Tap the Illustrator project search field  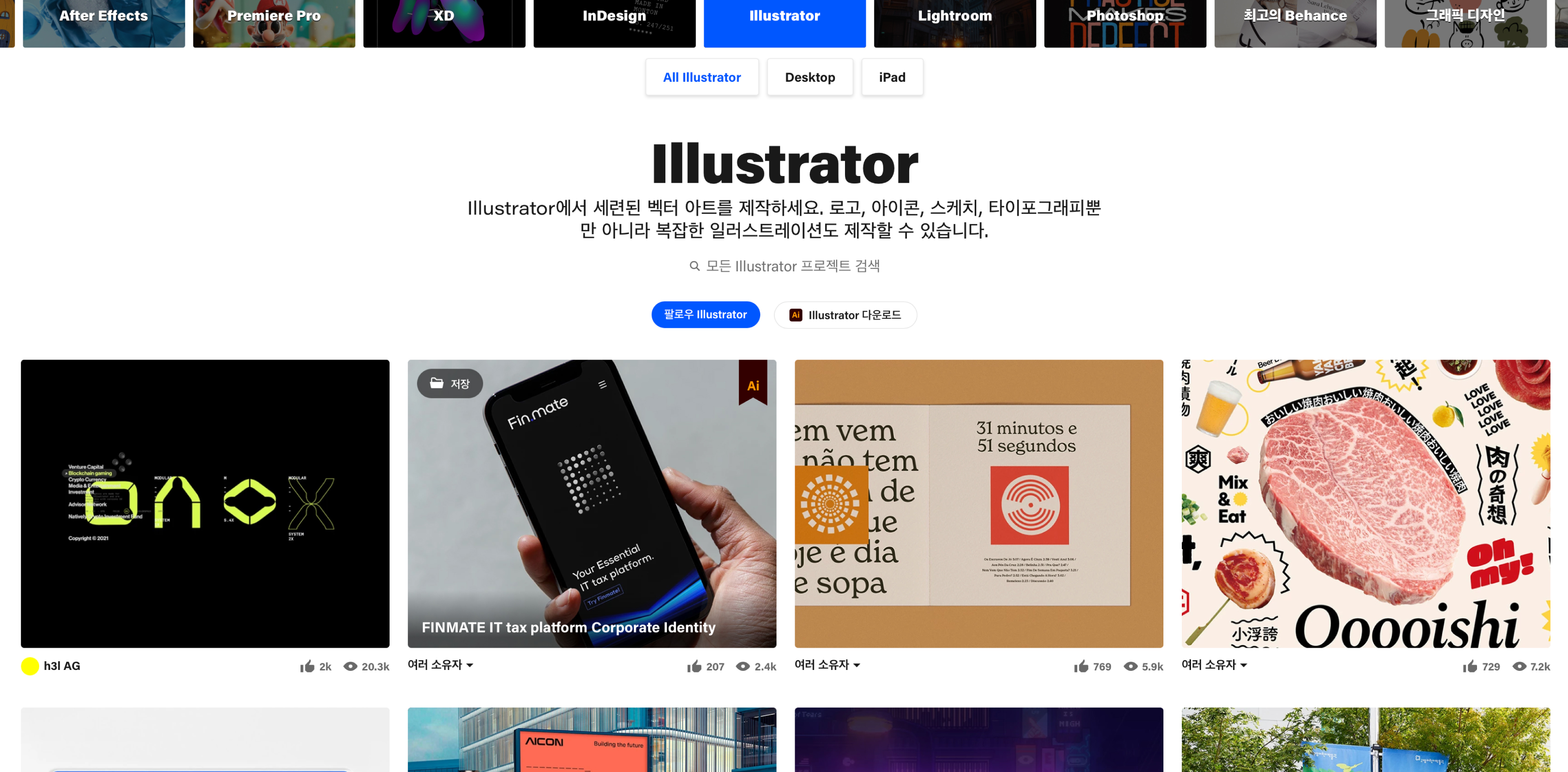pos(791,266)
